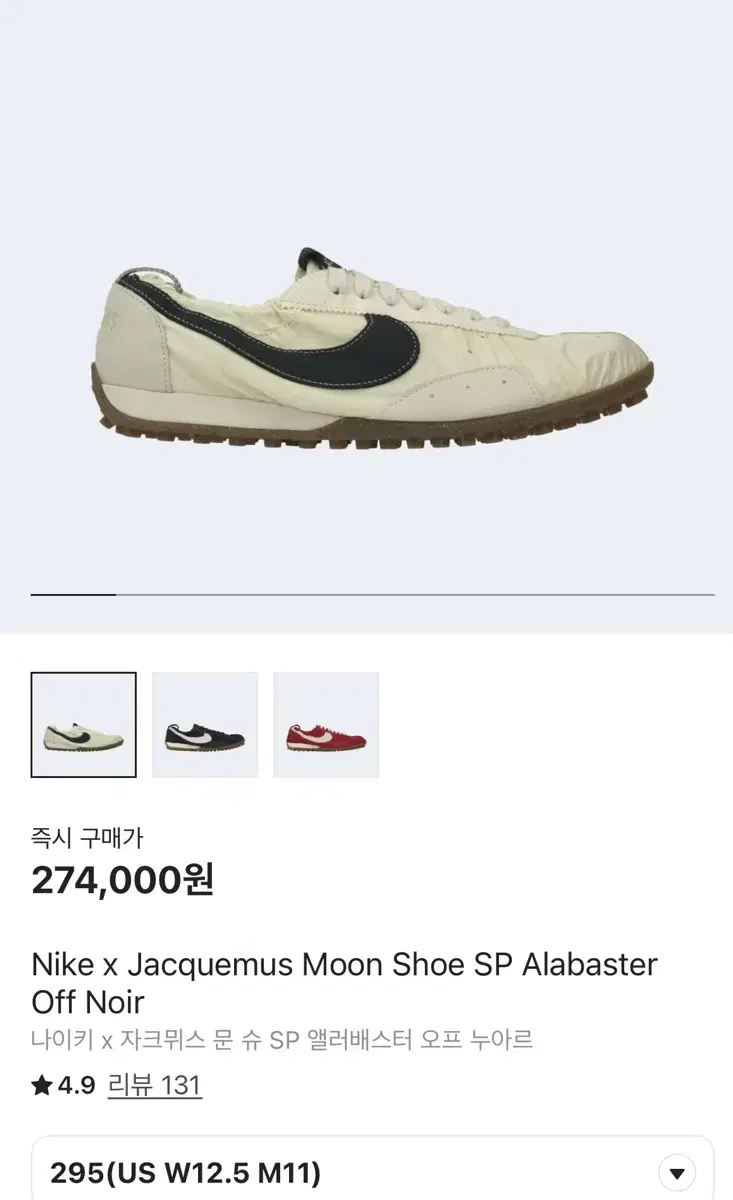Click the black star rating icon
The height and width of the screenshot is (1200, 733).
(x=42, y=1086)
